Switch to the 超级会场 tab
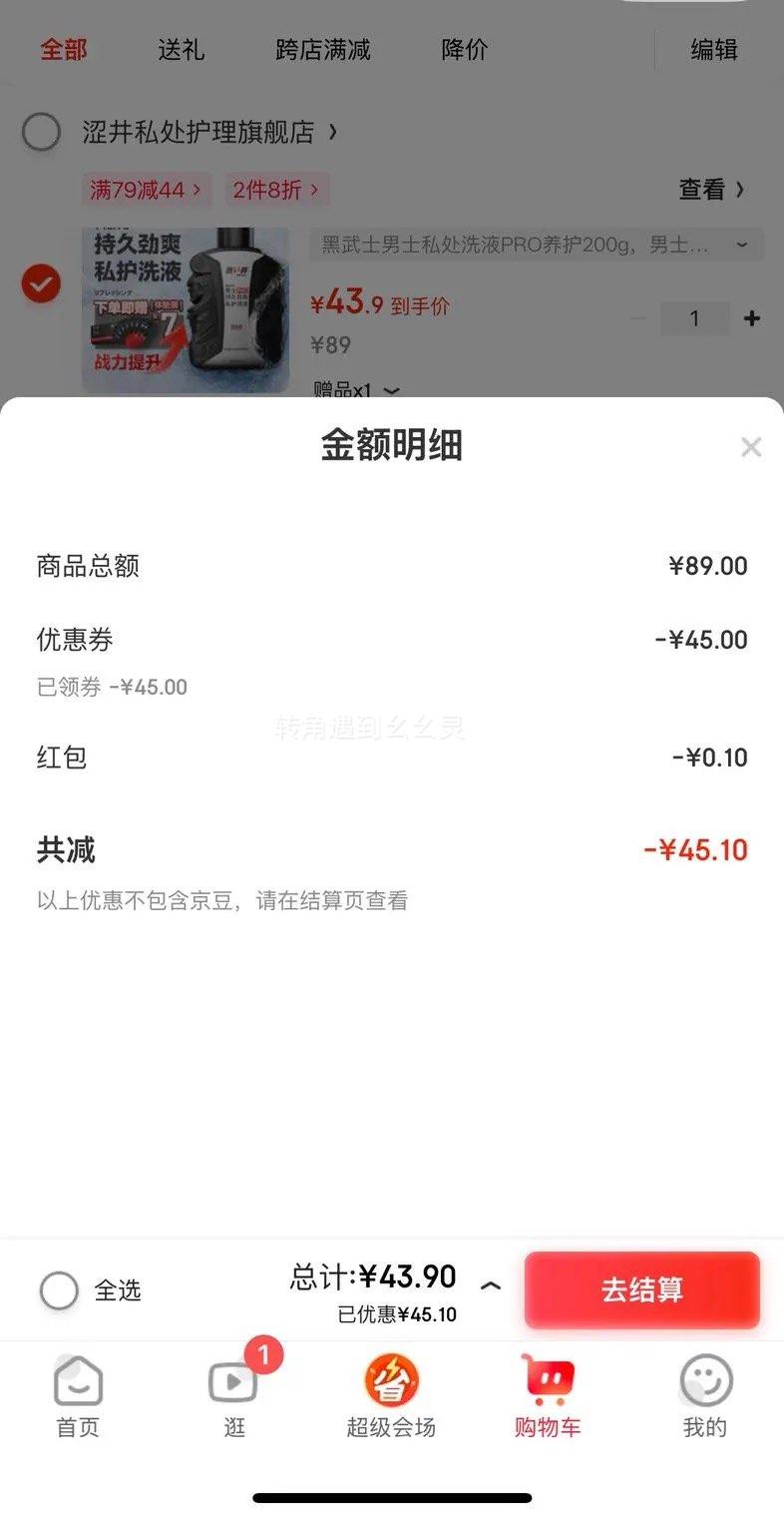Screen dimensions: 784x1519 pos(391,1396)
